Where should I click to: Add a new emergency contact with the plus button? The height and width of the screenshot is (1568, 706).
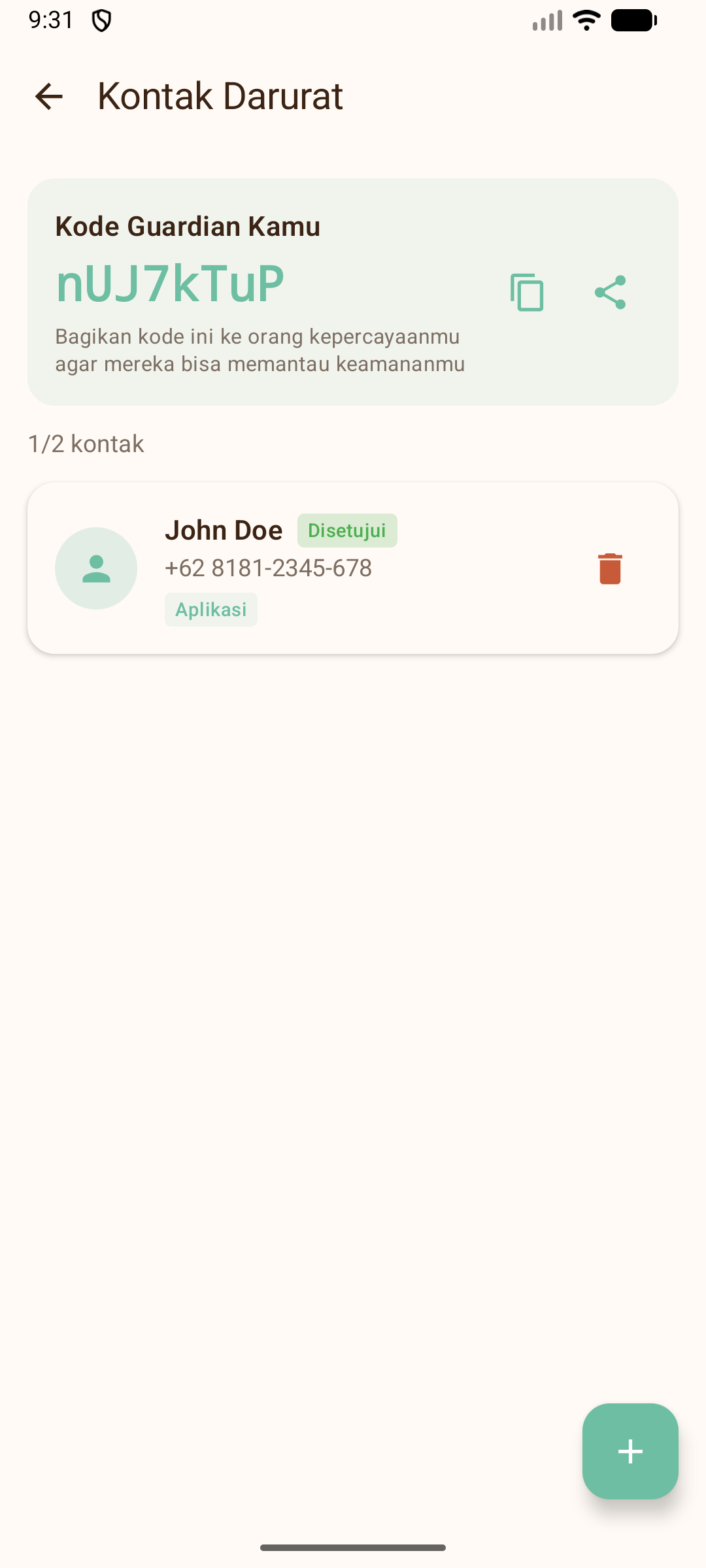click(x=630, y=1452)
